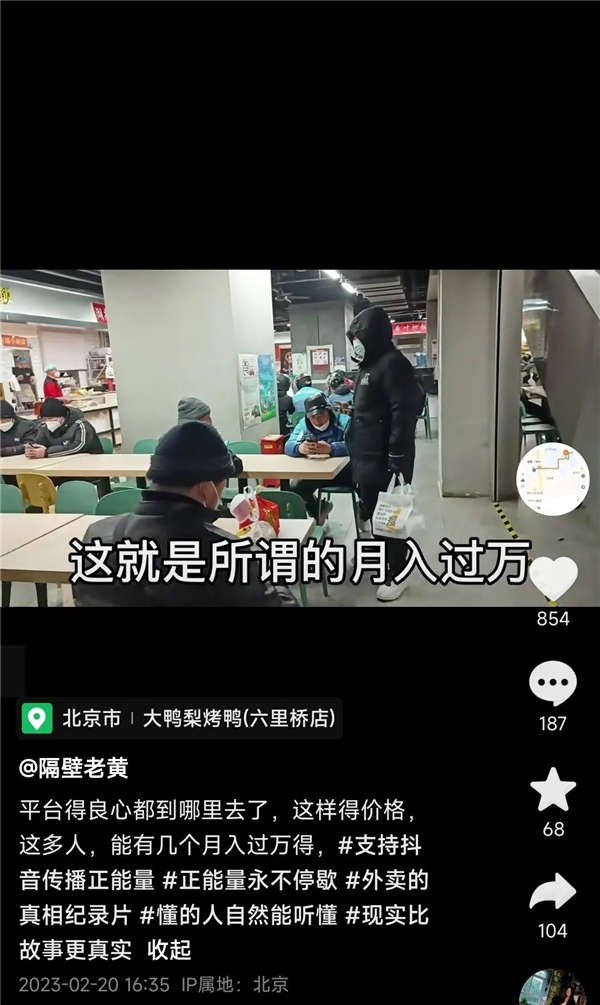The width and height of the screenshot is (600, 1005).
Task: Collapse the caption with 收起
Action: point(169,949)
